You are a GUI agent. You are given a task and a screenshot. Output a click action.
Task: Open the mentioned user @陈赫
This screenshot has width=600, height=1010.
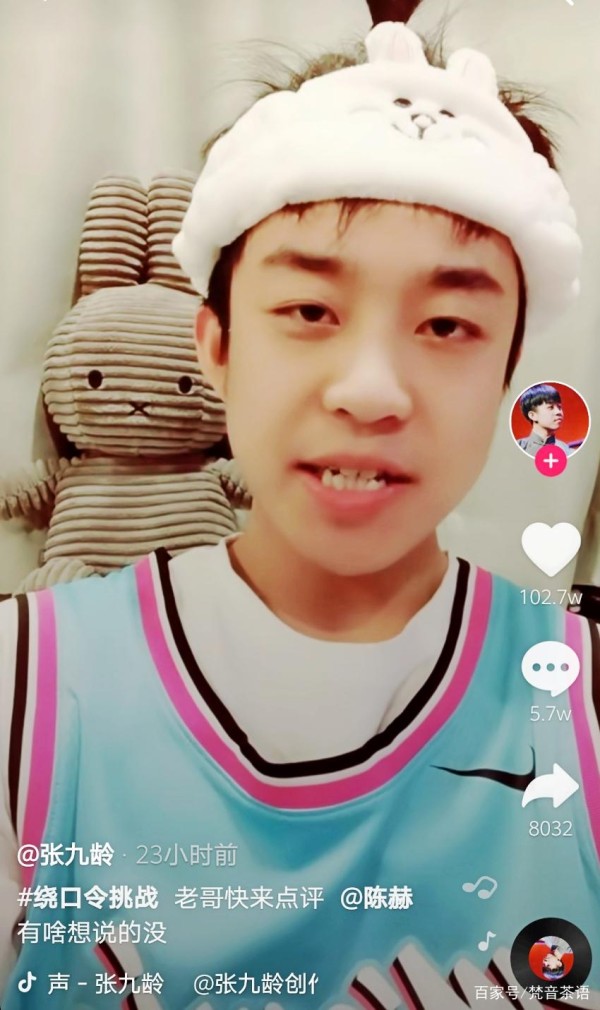376,897
